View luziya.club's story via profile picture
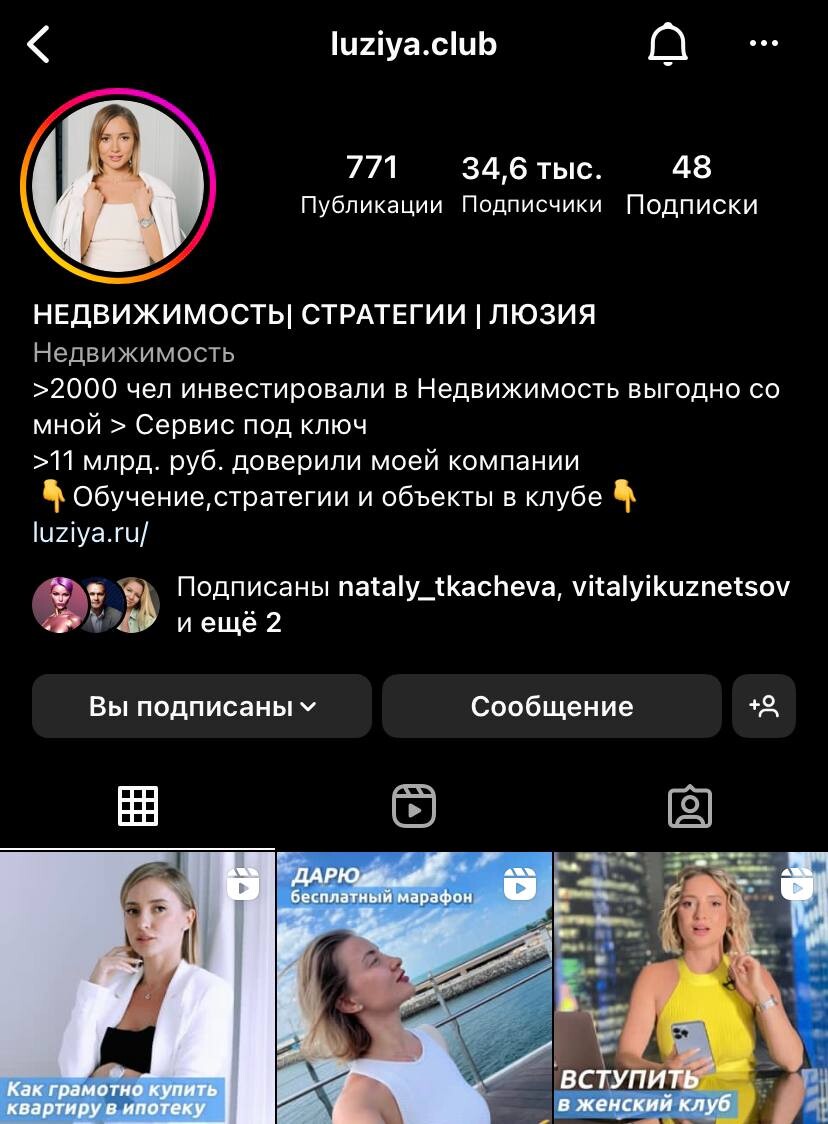Image resolution: width=828 pixels, height=1124 pixels. pyautogui.click(x=118, y=186)
